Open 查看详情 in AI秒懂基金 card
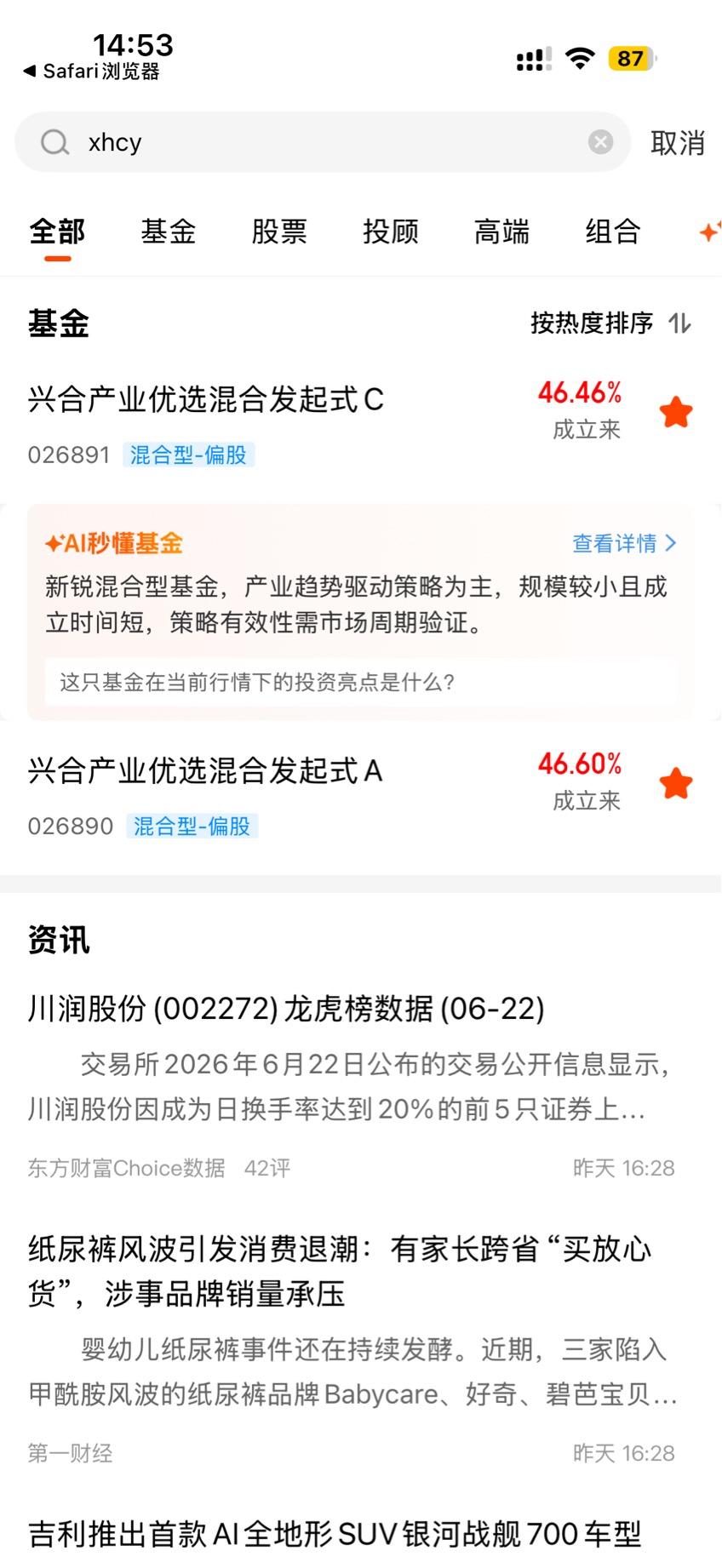The width and height of the screenshot is (722, 1568). 624,543
